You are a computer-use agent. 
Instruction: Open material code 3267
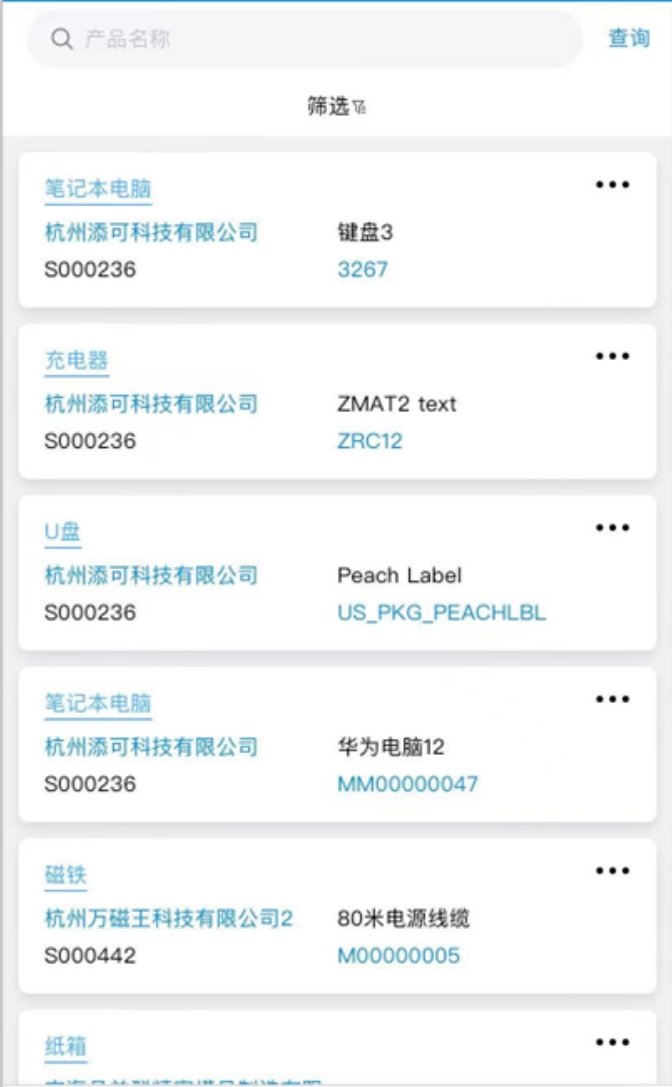click(363, 269)
